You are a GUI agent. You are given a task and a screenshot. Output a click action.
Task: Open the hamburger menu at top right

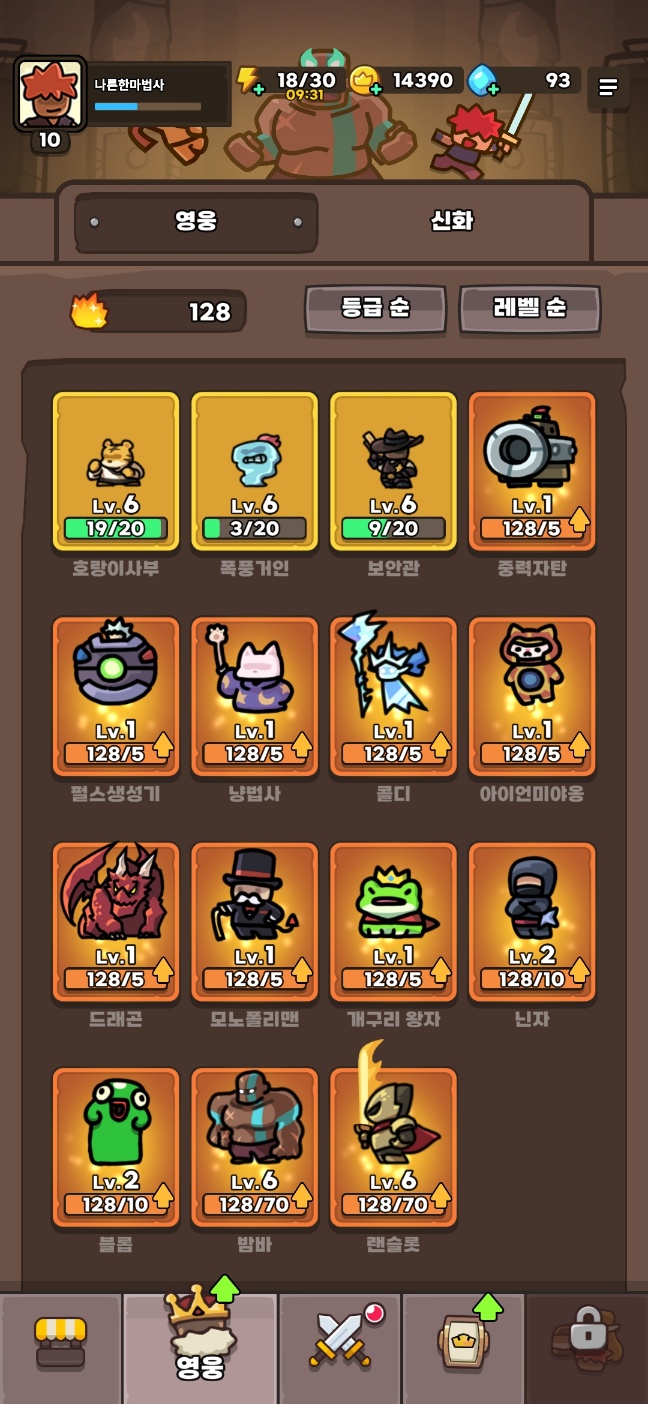click(x=608, y=88)
